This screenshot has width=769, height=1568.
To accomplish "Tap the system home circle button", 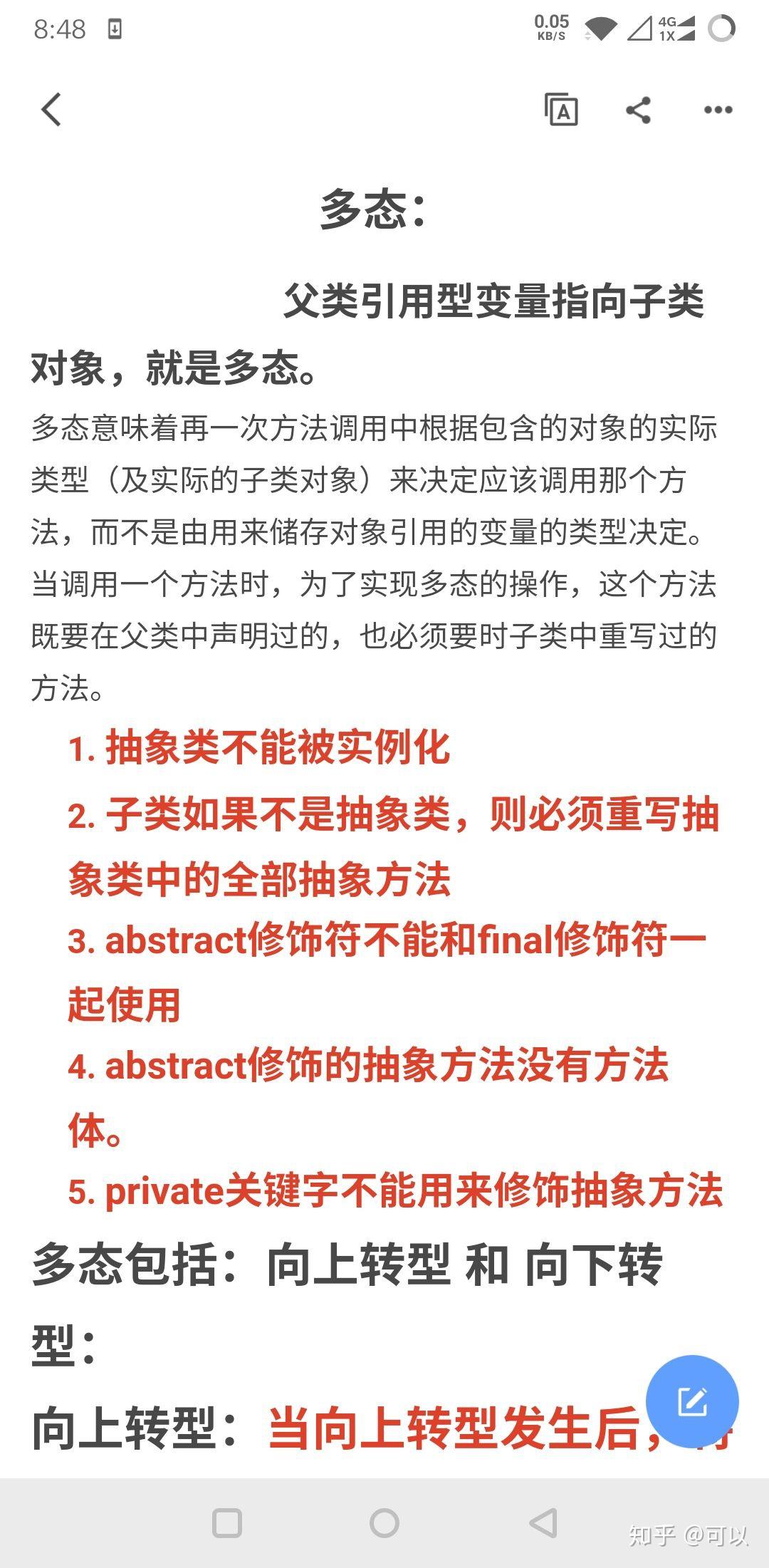I will click(384, 1523).
